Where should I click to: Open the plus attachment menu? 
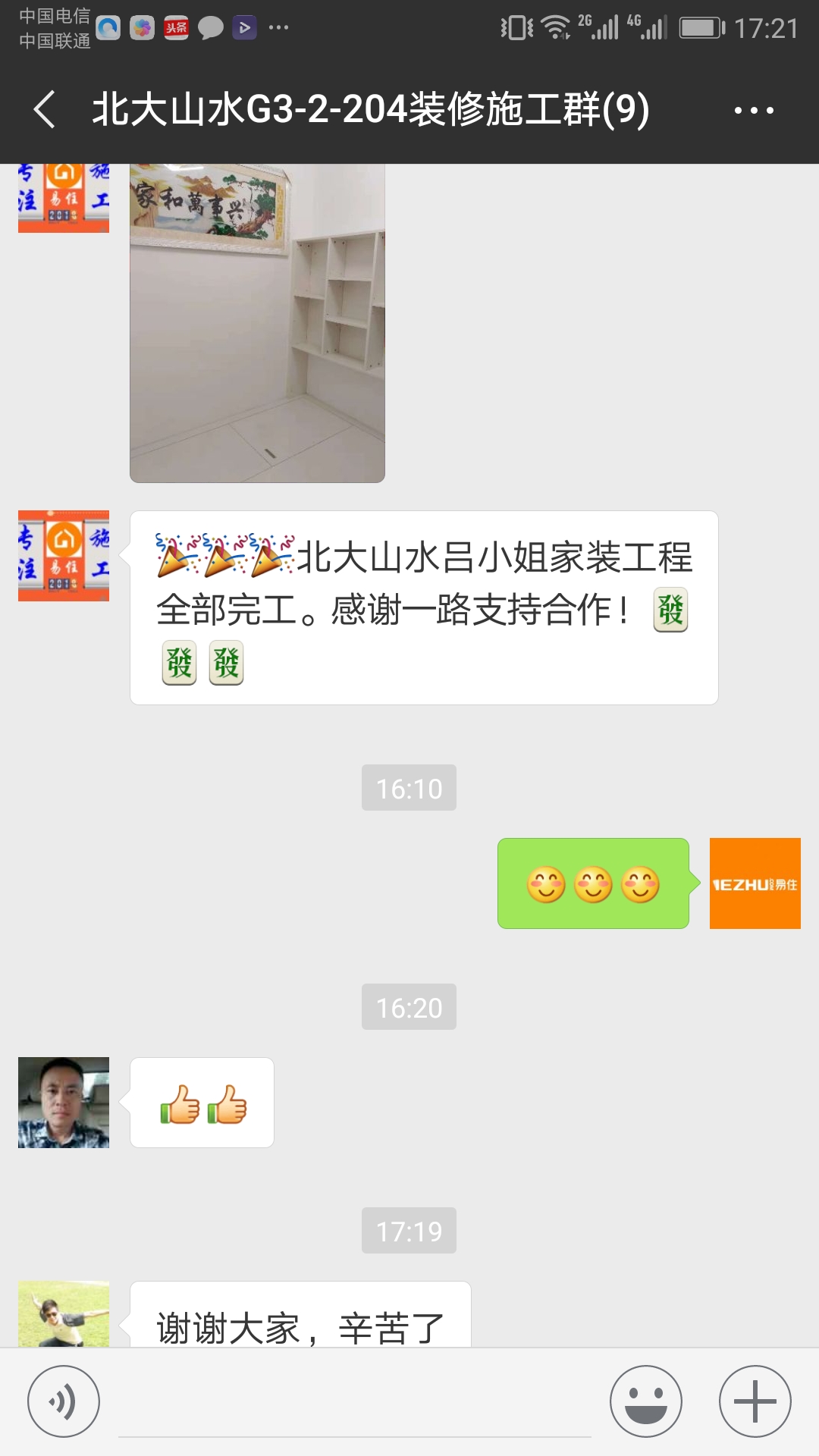[x=755, y=1401]
